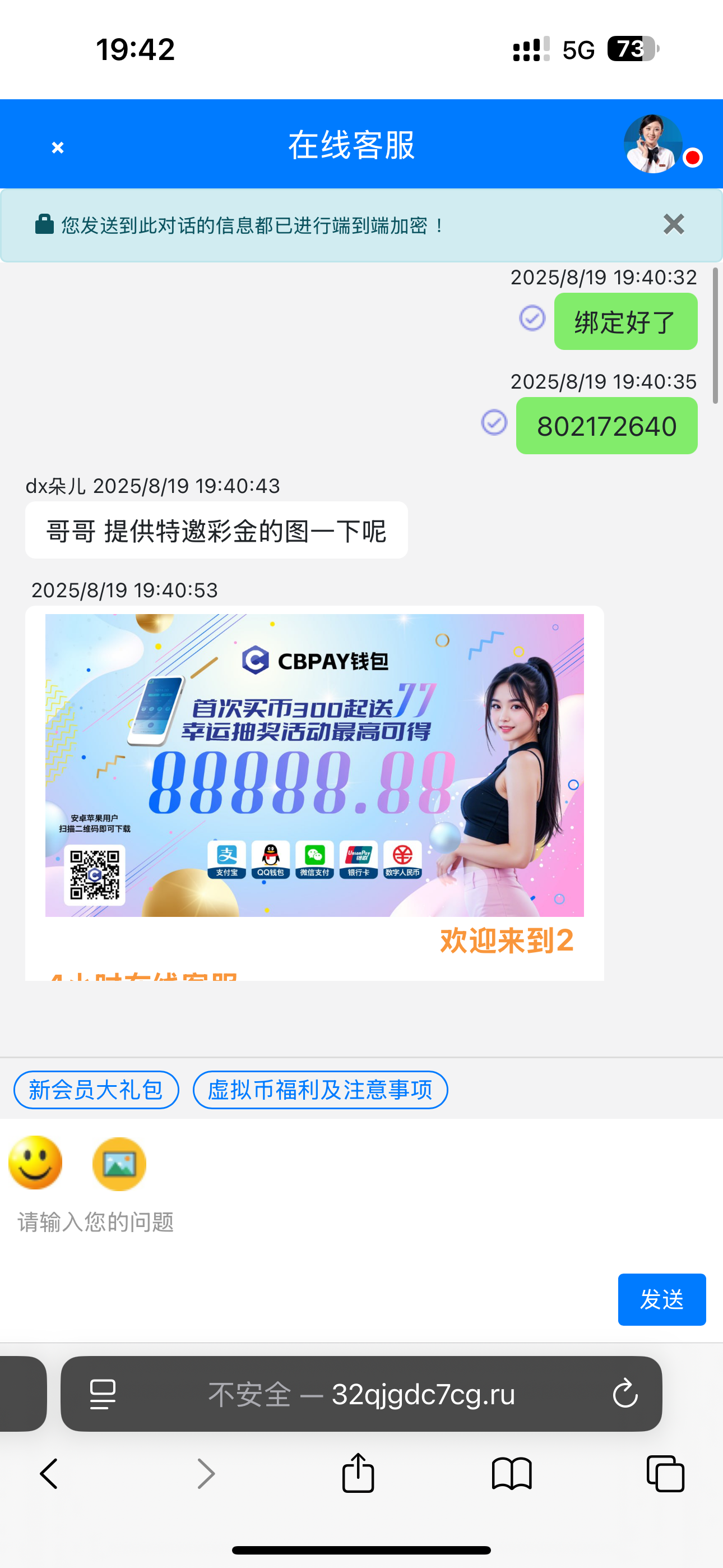Select the 新会员大礼包 quick reply chip

[x=96, y=1090]
